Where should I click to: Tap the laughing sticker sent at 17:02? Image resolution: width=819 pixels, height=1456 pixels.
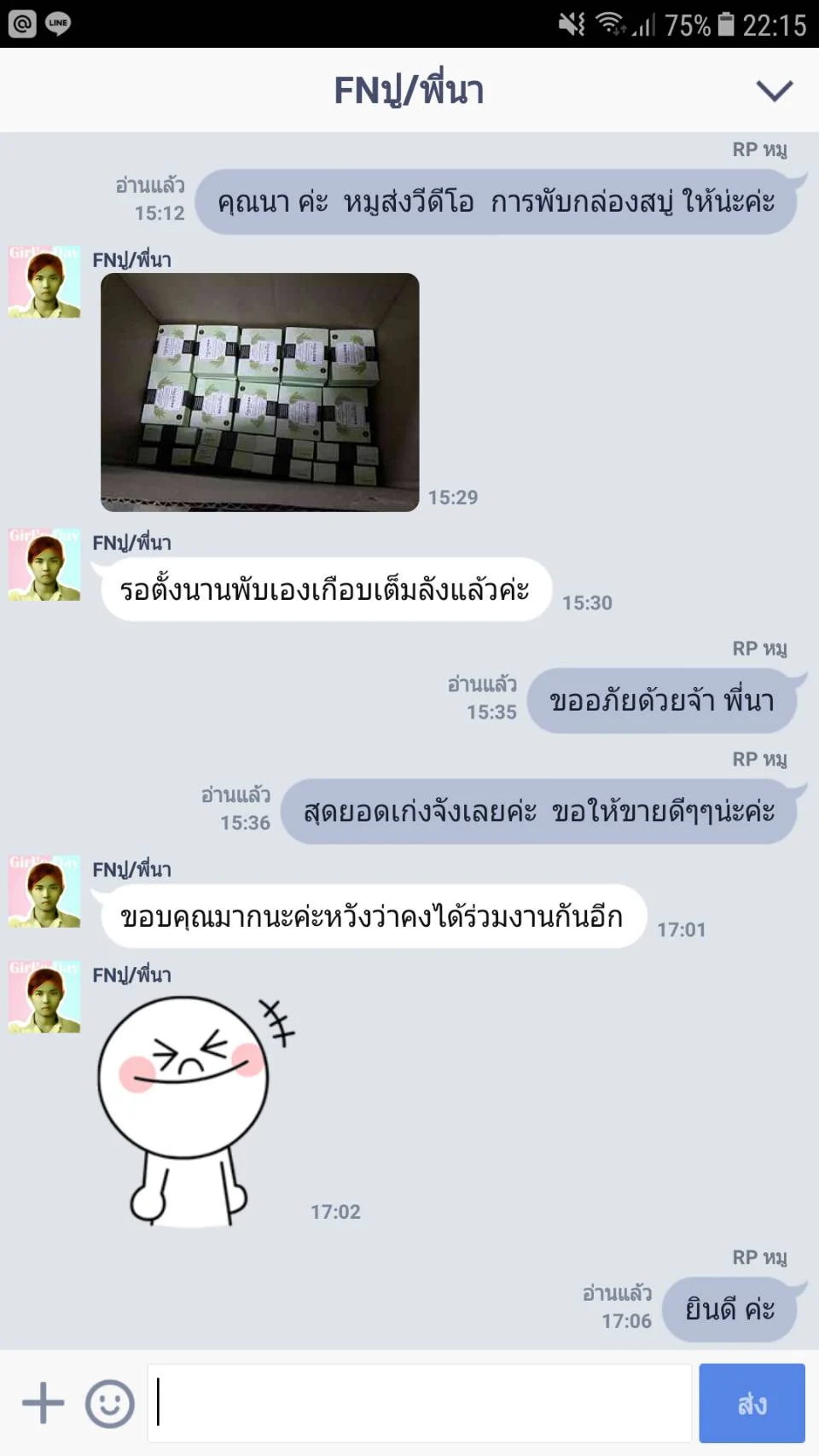pyautogui.click(x=195, y=1110)
